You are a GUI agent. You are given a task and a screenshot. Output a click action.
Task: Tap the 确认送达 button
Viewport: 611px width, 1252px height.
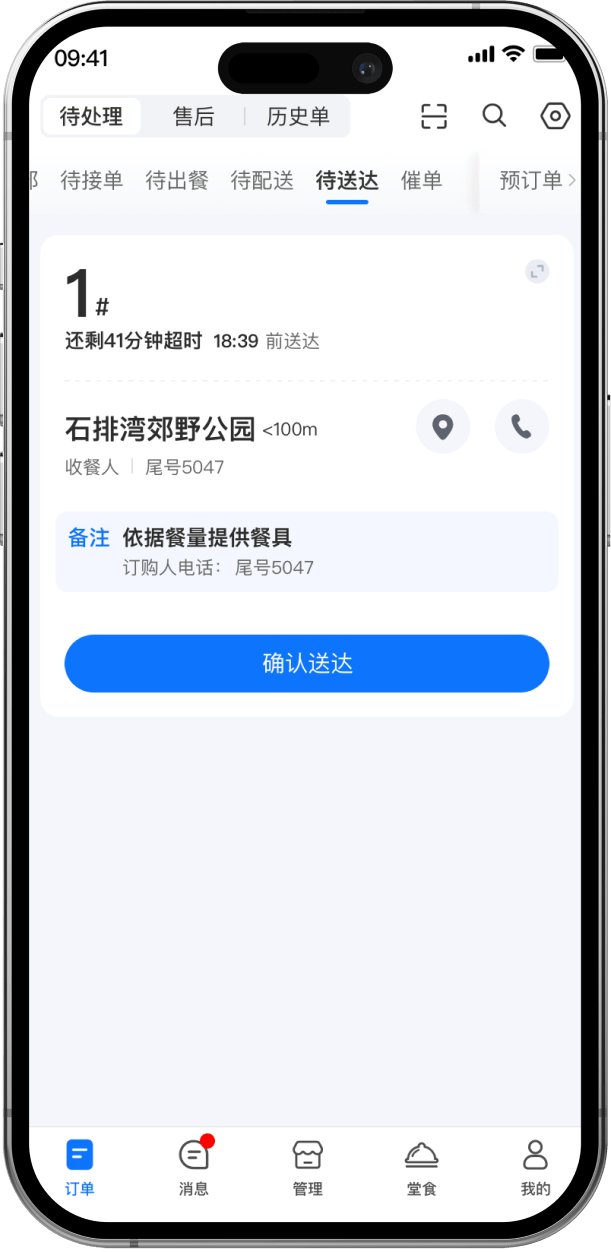pos(306,664)
